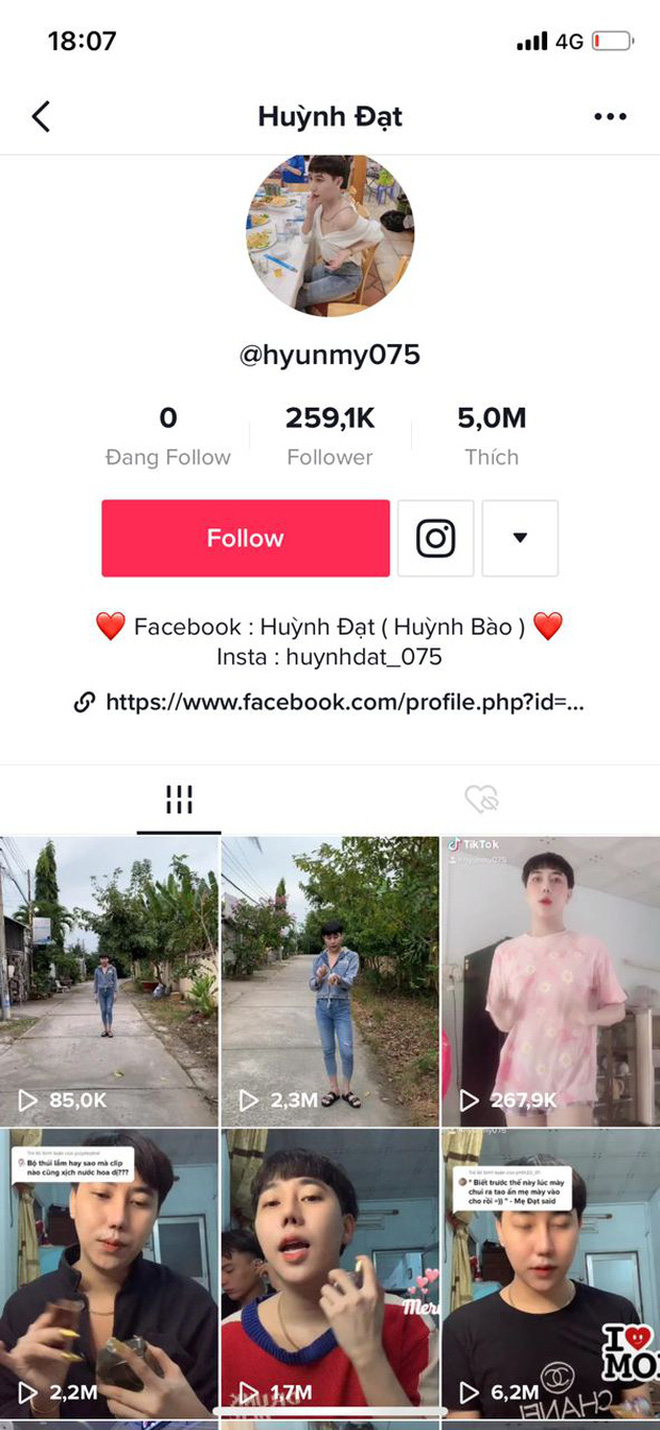The height and width of the screenshot is (1430, 660).
Task: Play the video with 1,7M views
Action: [x=329, y=1270]
